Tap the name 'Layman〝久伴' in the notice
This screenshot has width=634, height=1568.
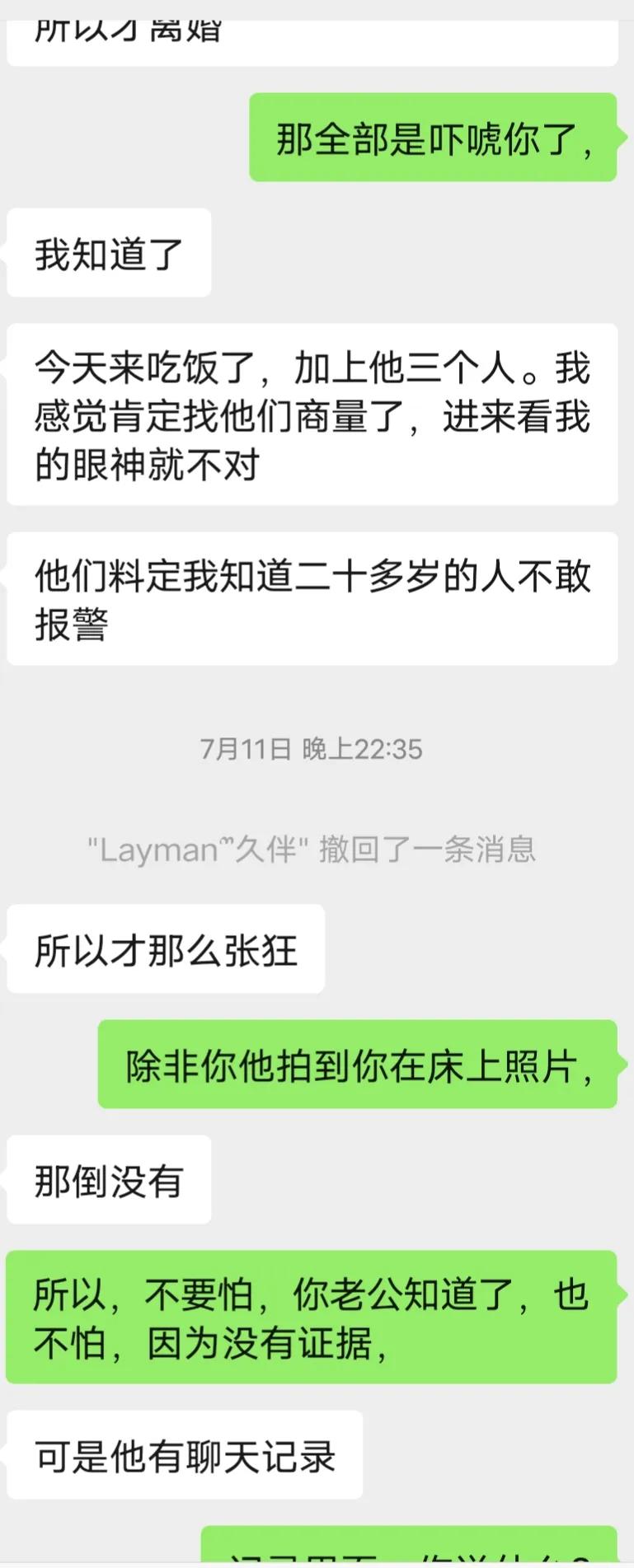(x=195, y=850)
